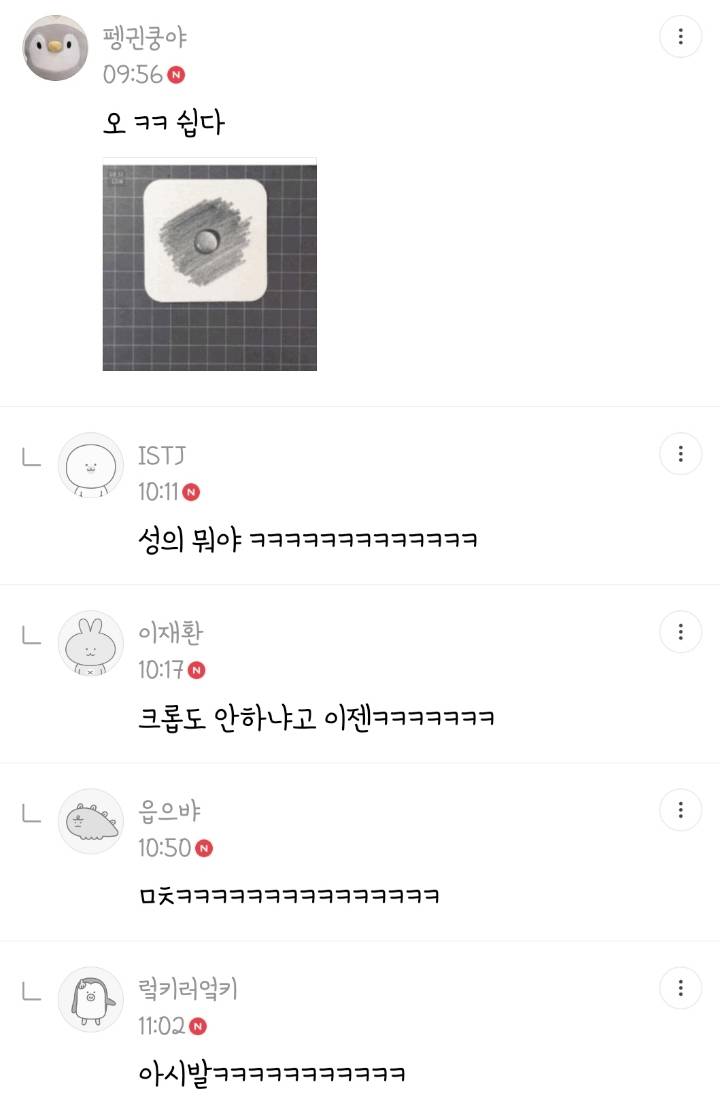Open 읍으뱌's profile image

pos(90,821)
